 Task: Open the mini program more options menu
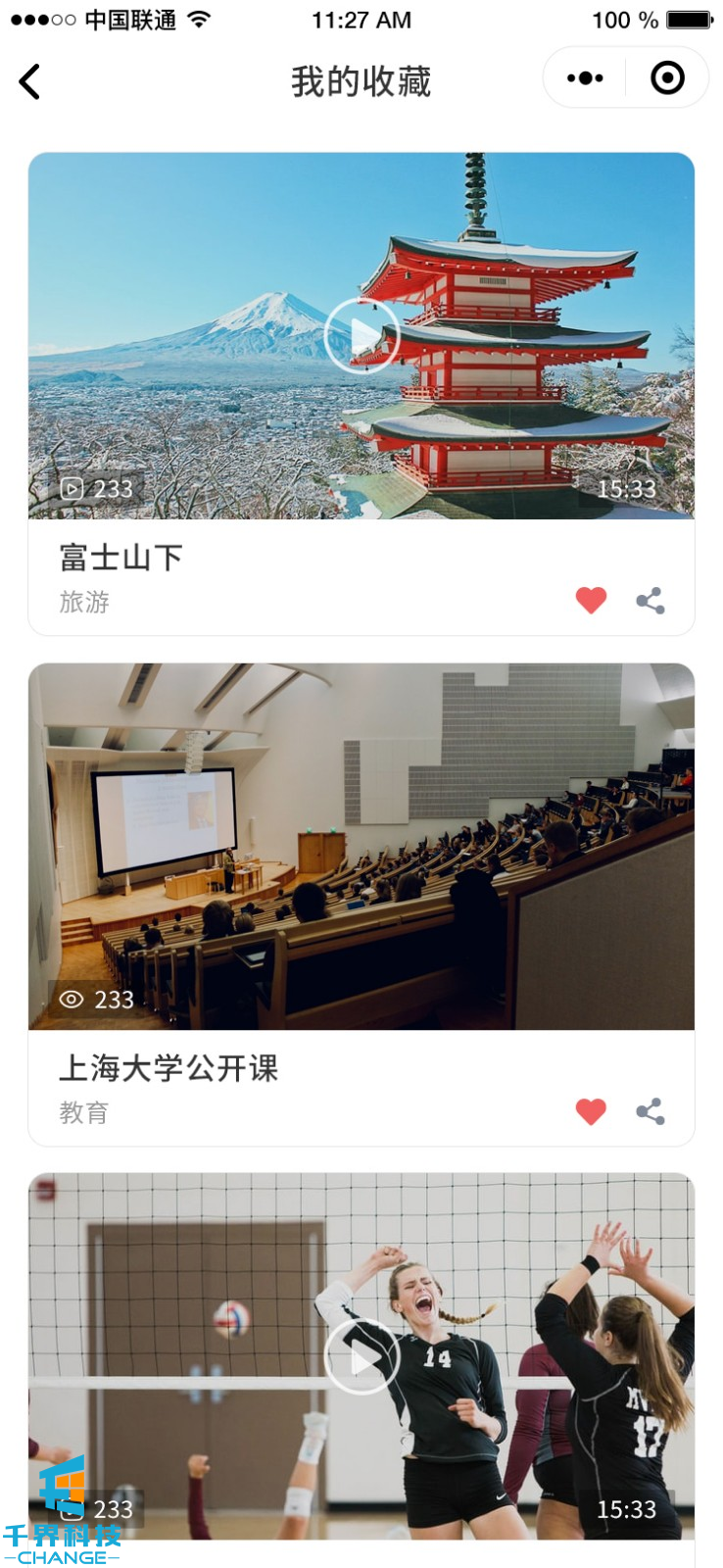(x=585, y=78)
